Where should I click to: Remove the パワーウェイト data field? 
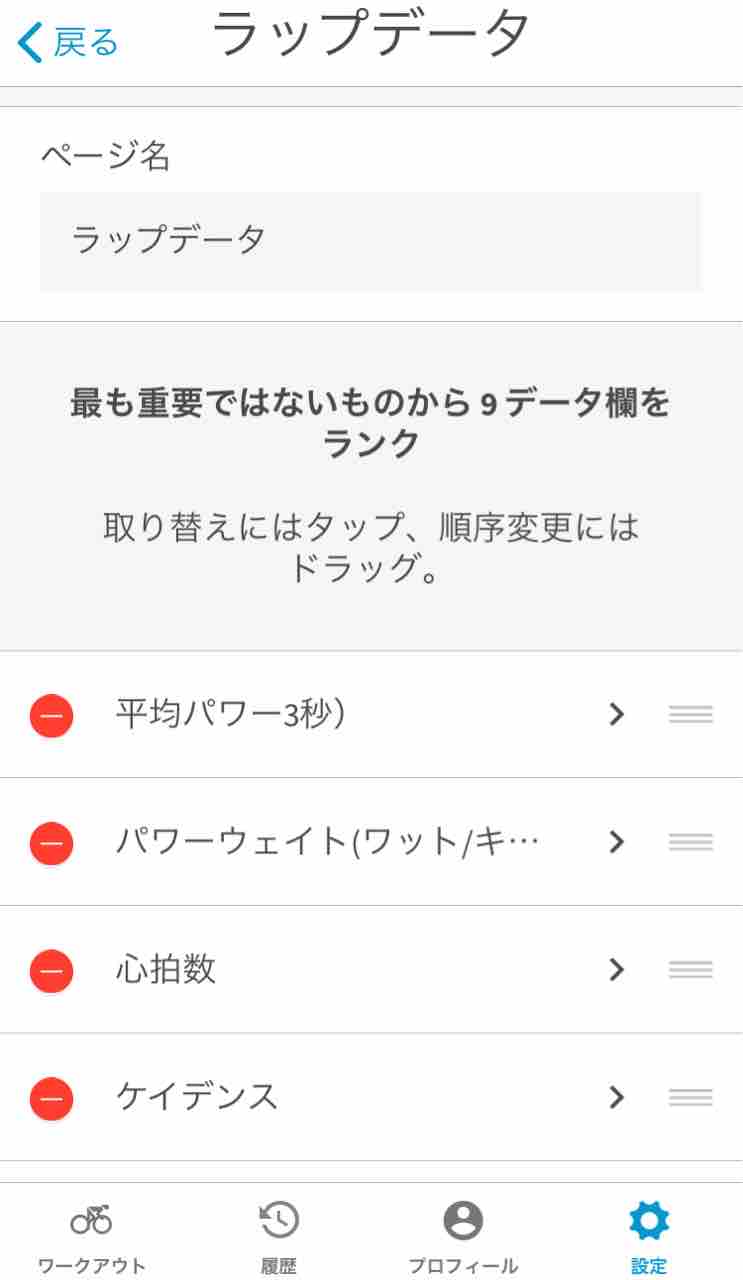pos(51,843)
